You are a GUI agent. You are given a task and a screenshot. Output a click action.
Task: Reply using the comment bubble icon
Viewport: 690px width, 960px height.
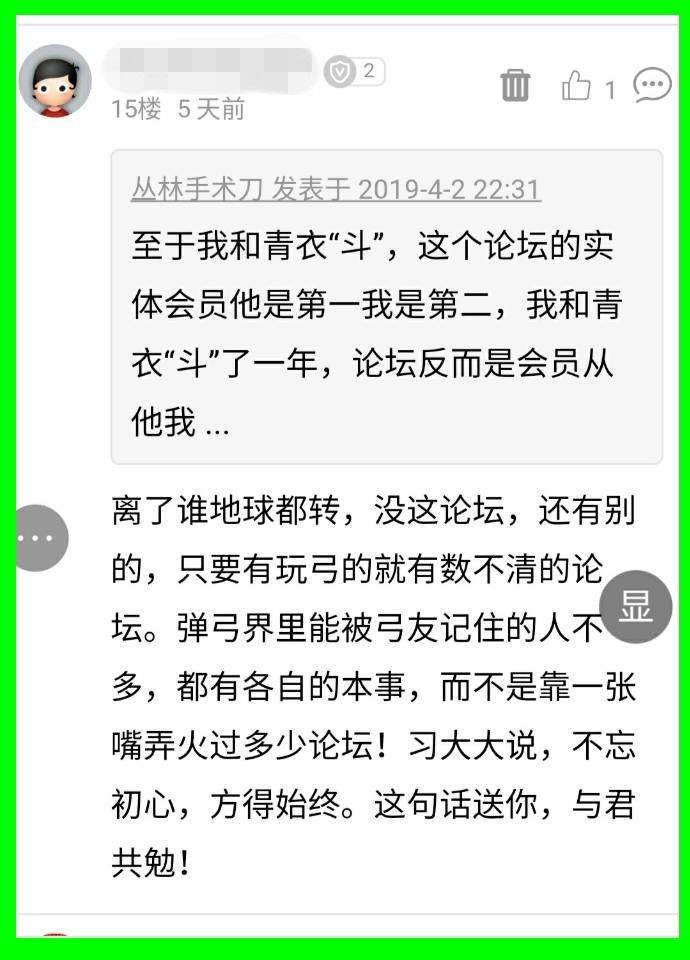[x=652, y=86]
